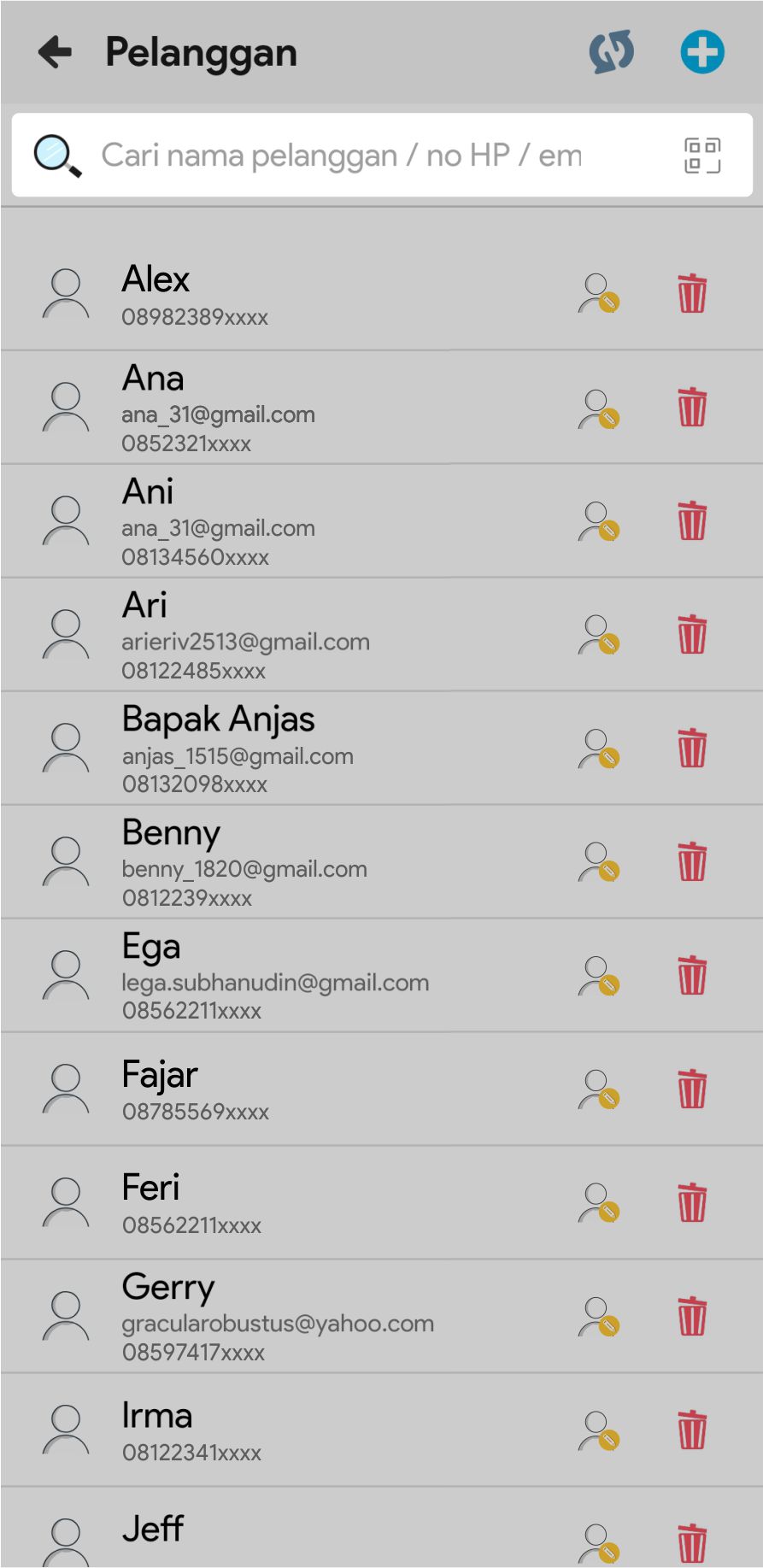This screenshot has width=763, height=1568.
Task: Delete the customer Feri
Action: tap(692, 1202)
